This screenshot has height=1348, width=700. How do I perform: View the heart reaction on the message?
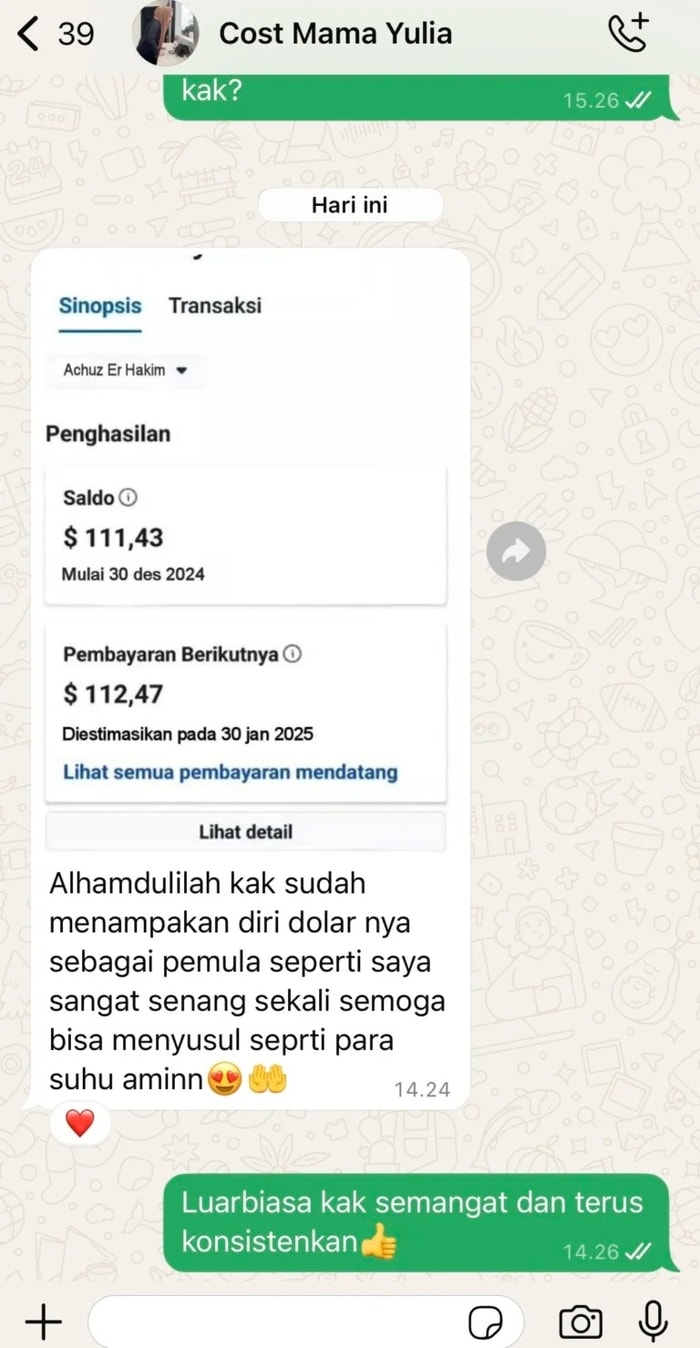point(79,1123)
